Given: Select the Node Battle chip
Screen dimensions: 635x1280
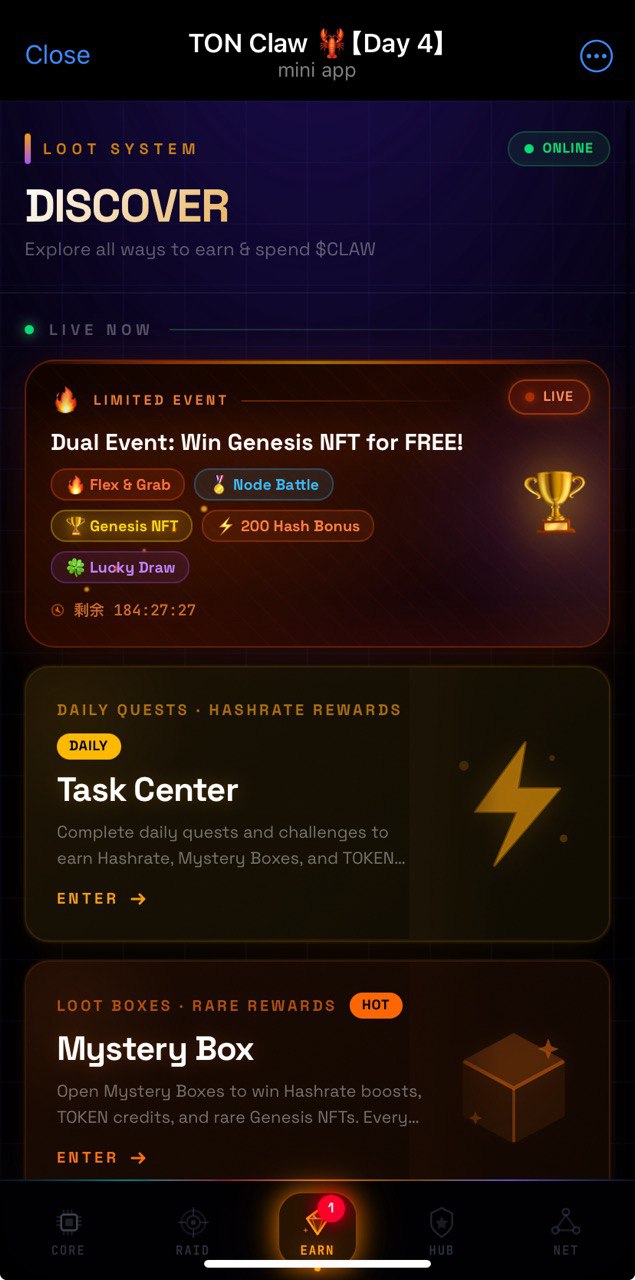Looking at the screenshot, I should [264, 485].
